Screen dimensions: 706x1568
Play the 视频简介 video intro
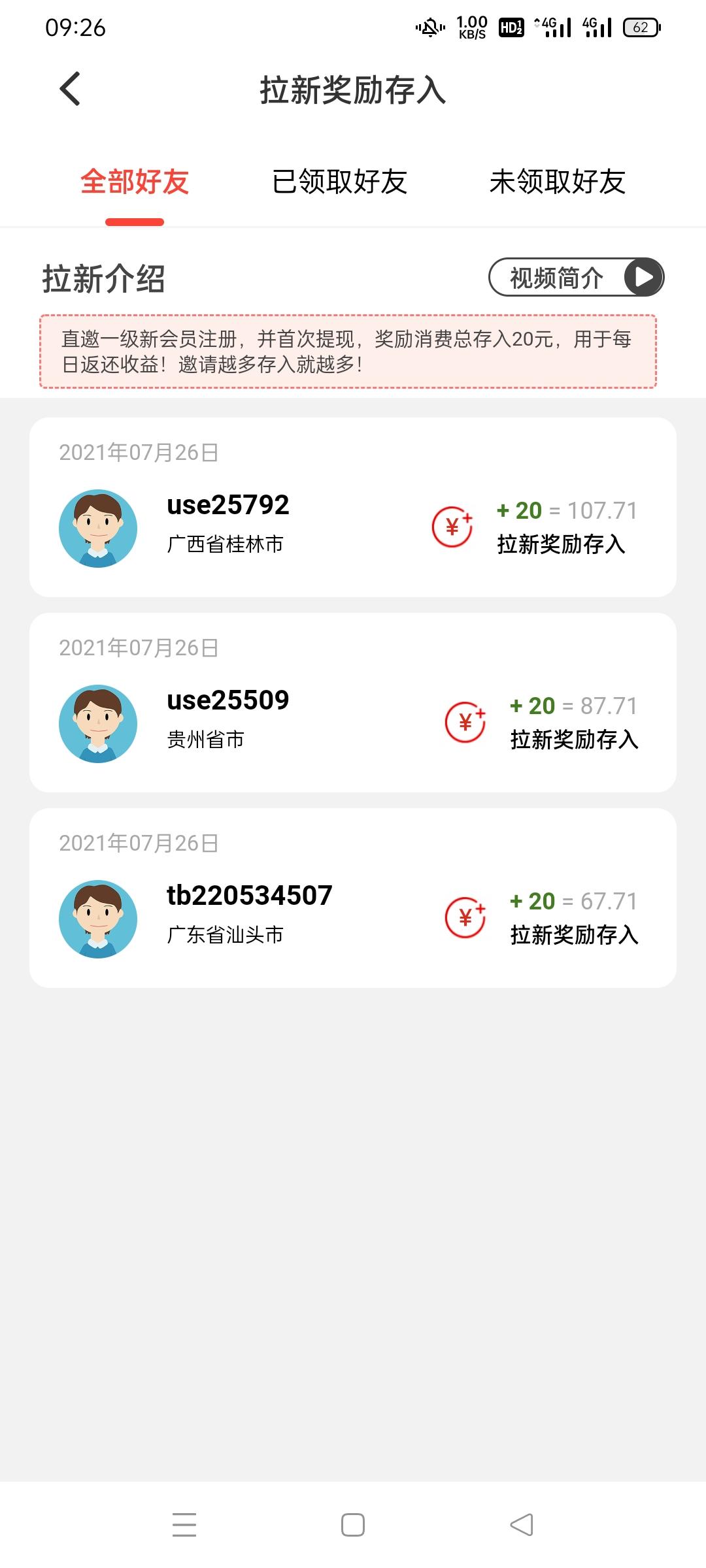tap(576, 278)
